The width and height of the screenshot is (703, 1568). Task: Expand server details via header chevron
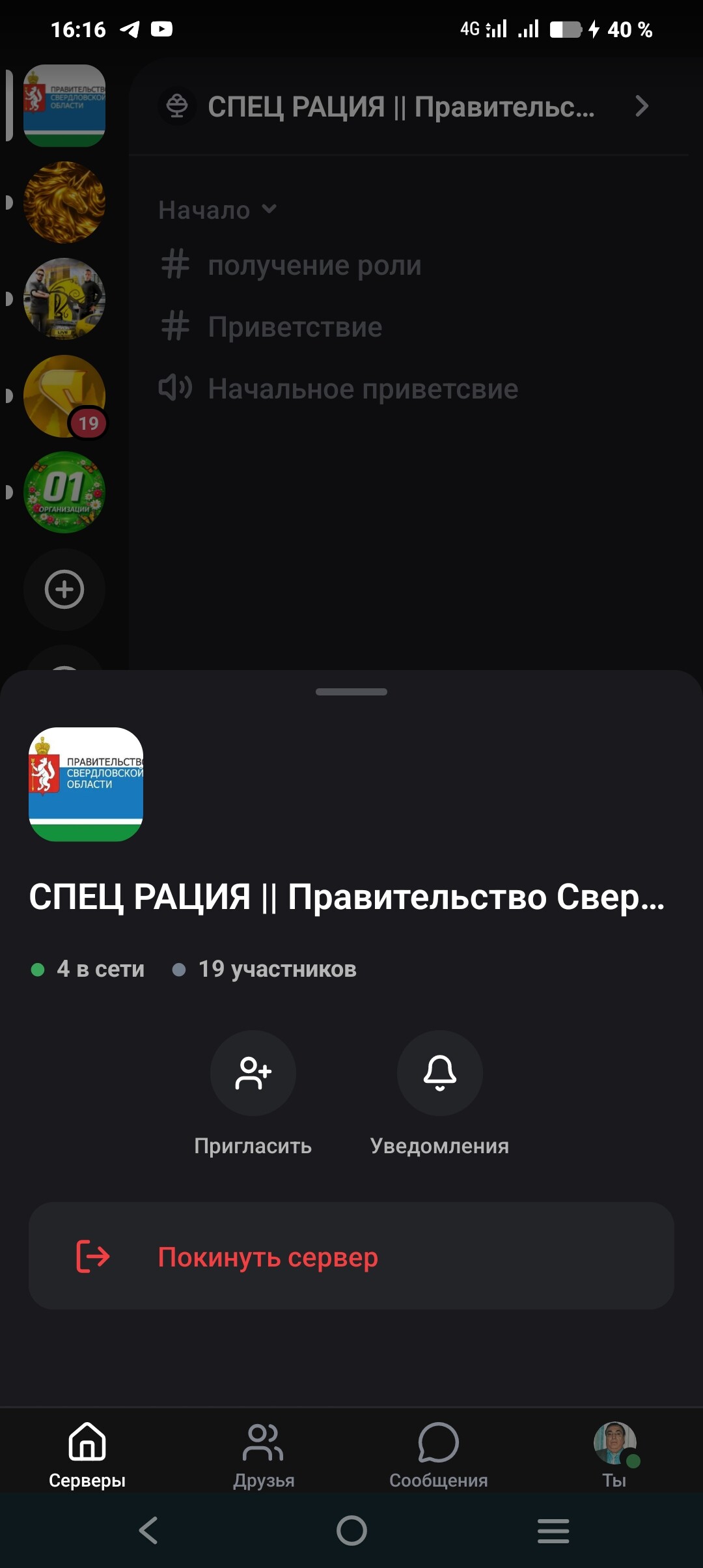point(641,107)
